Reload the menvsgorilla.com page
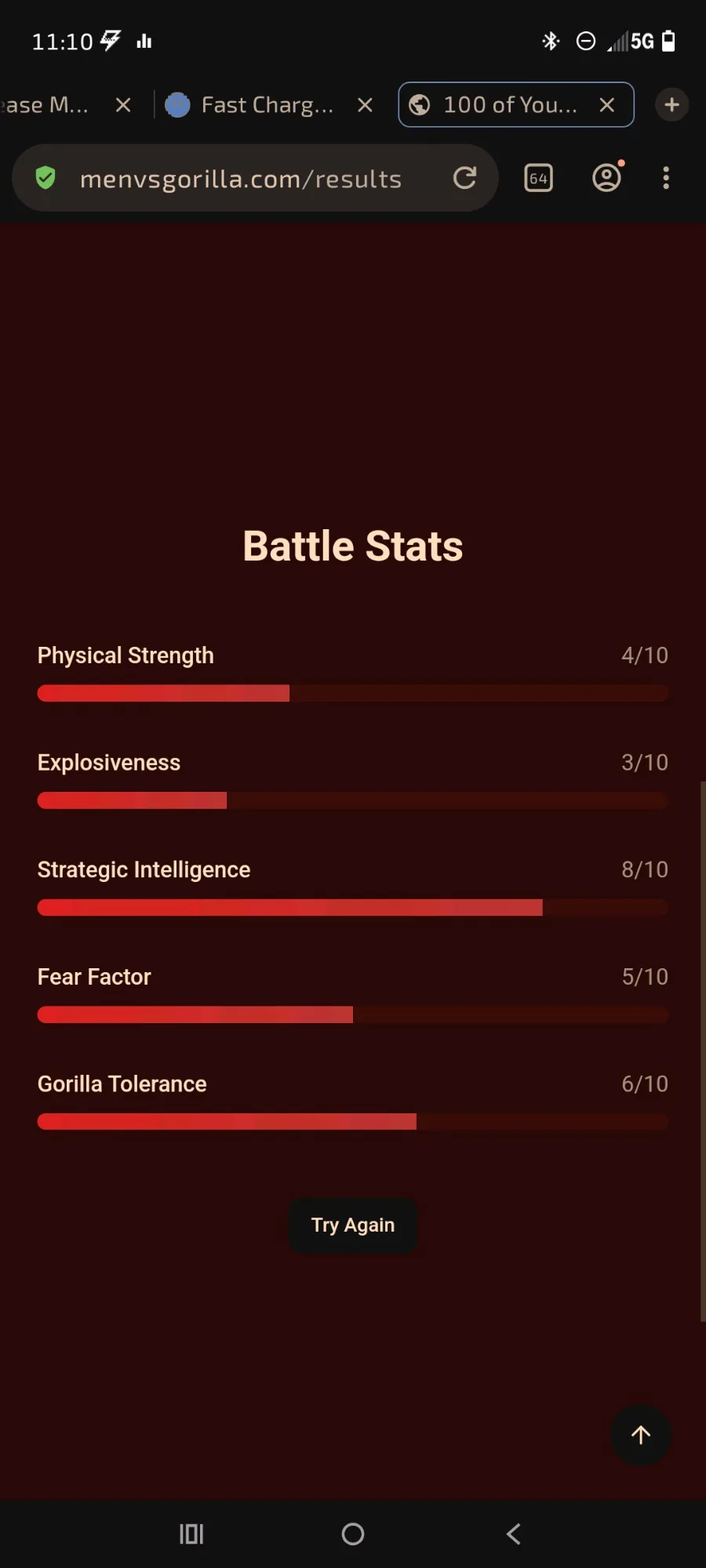The height and width of the screenshot is (1568, 706). click(465, 179)
